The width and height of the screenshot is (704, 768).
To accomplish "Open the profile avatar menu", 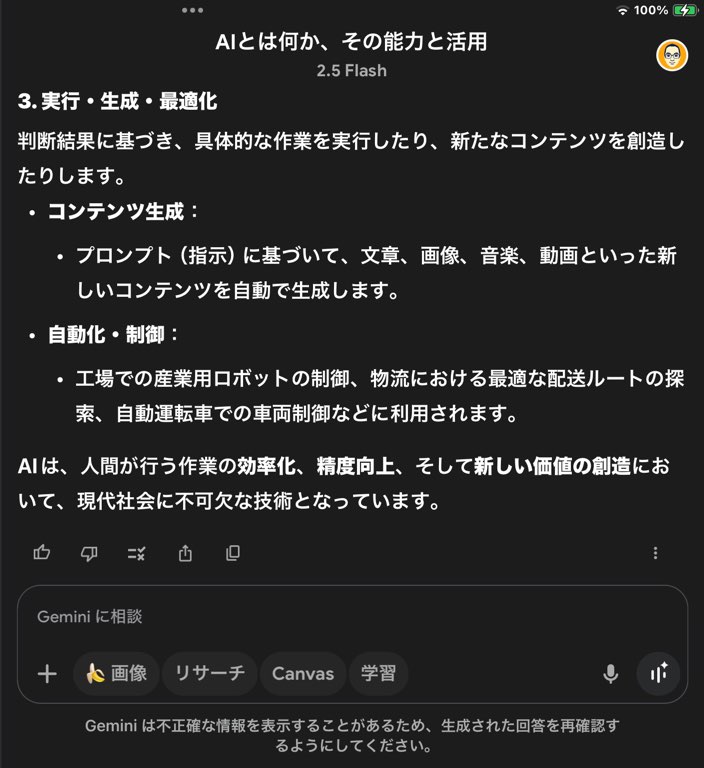I will pos(671,56).
